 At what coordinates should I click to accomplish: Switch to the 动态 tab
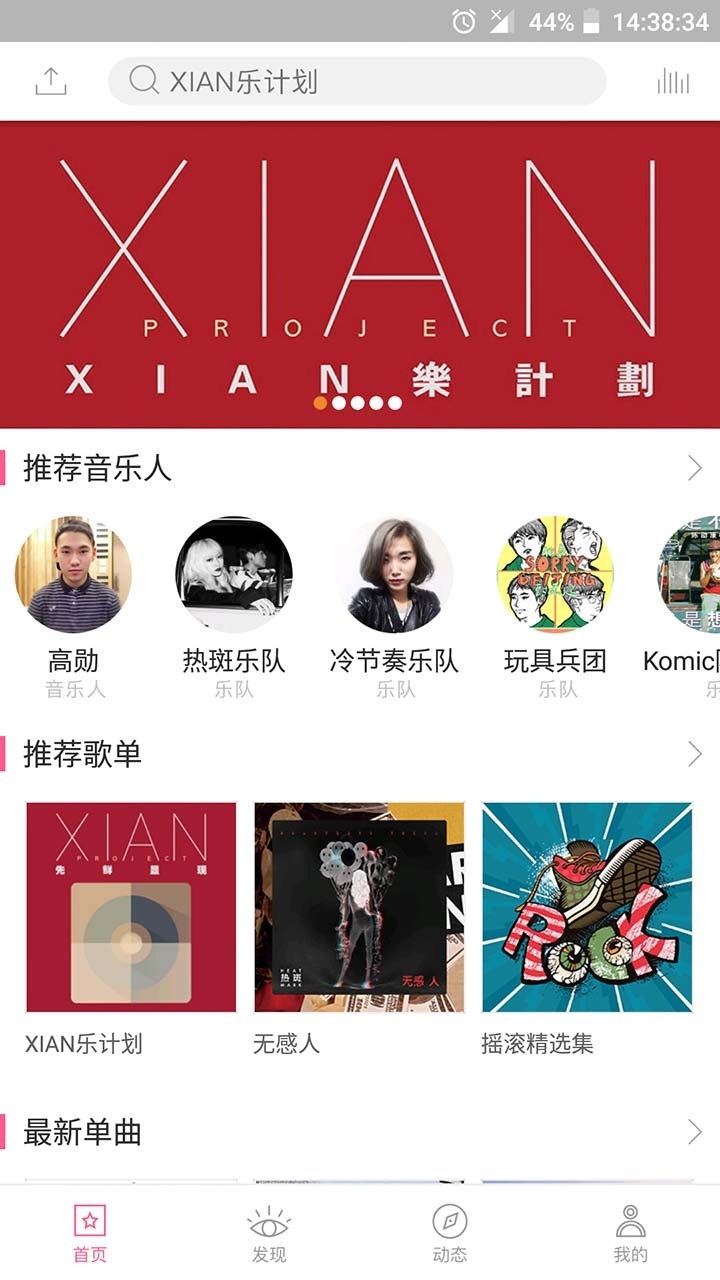pyautogui.click(x=449, y=1232)
